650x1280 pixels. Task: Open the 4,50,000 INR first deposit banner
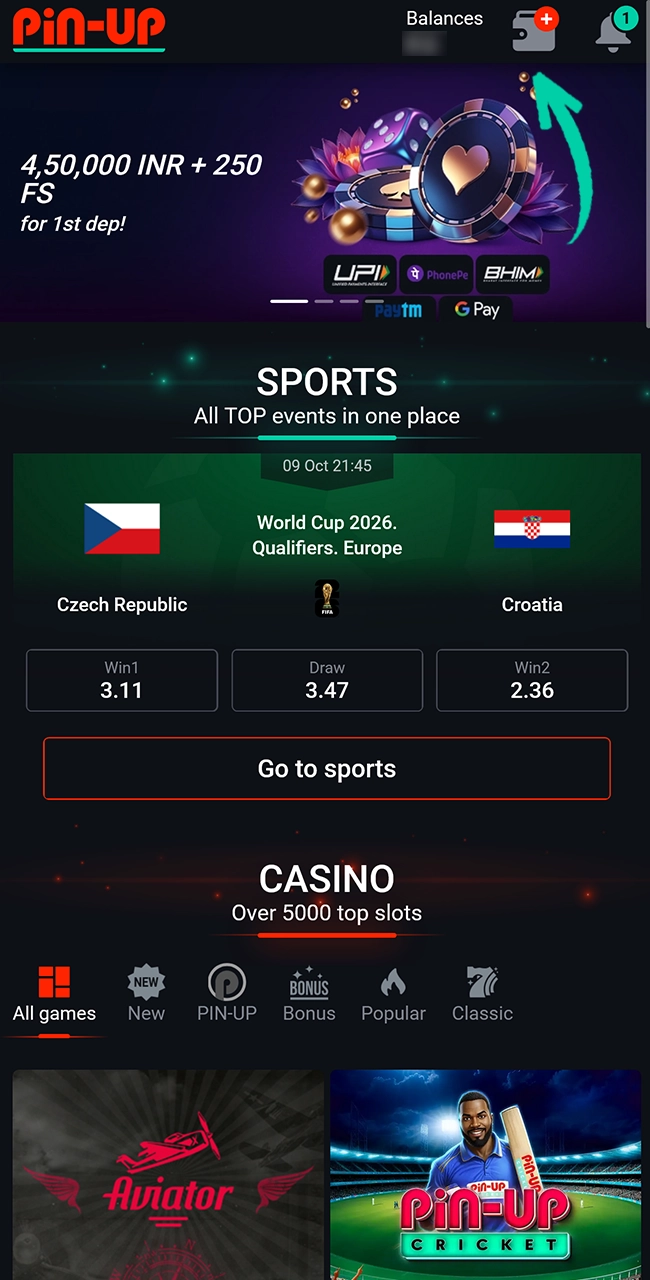coord(160,190)
